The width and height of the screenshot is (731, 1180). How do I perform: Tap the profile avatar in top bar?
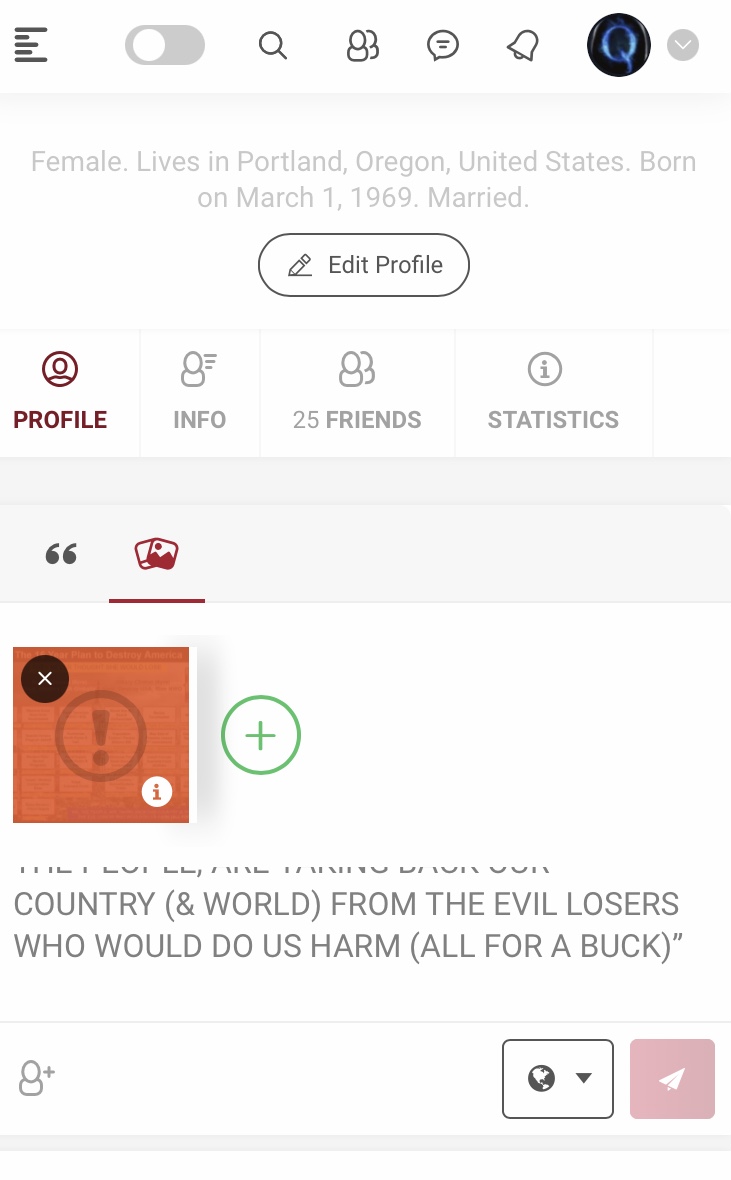(x=618, y=45)
